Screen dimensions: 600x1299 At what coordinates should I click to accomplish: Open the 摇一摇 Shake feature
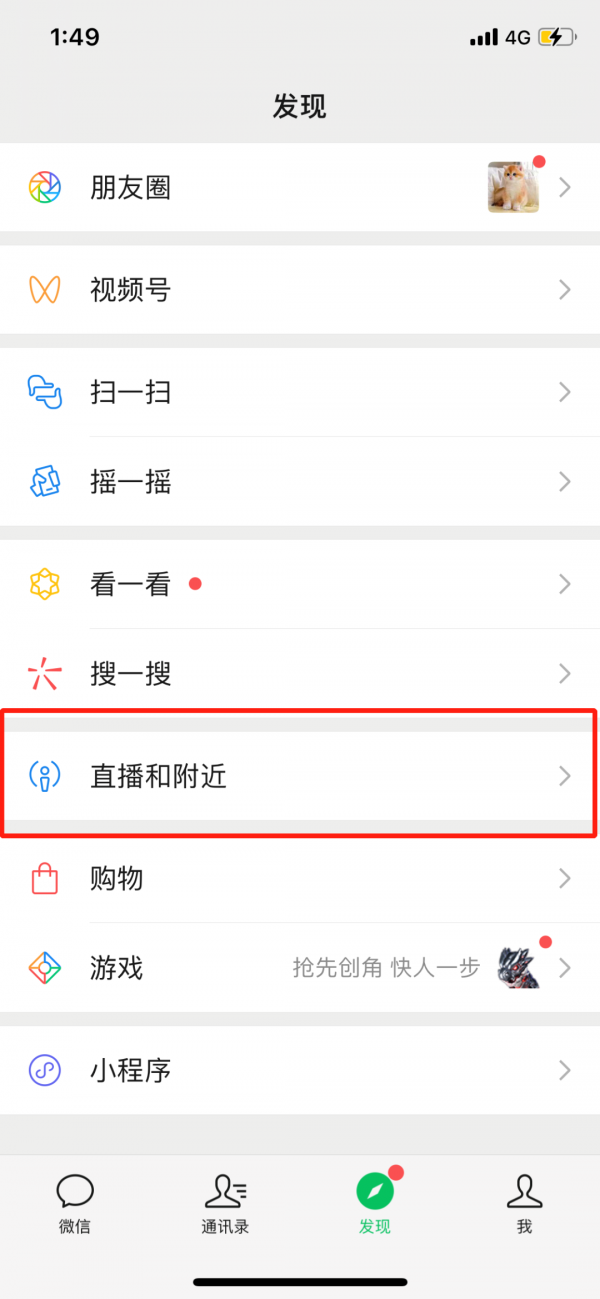click(130, 482)
